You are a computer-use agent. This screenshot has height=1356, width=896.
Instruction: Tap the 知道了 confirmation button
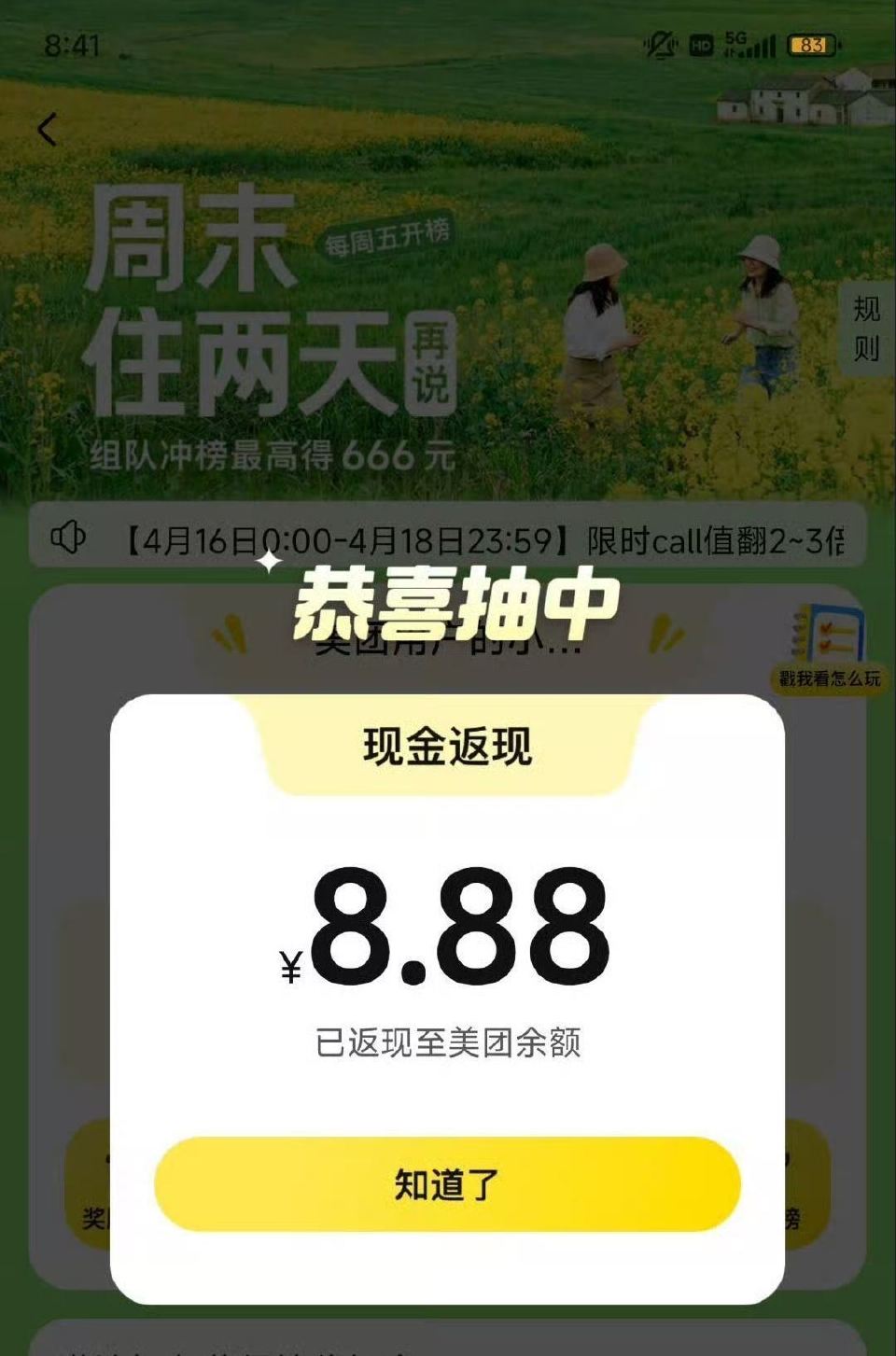tap(446, 1182)
